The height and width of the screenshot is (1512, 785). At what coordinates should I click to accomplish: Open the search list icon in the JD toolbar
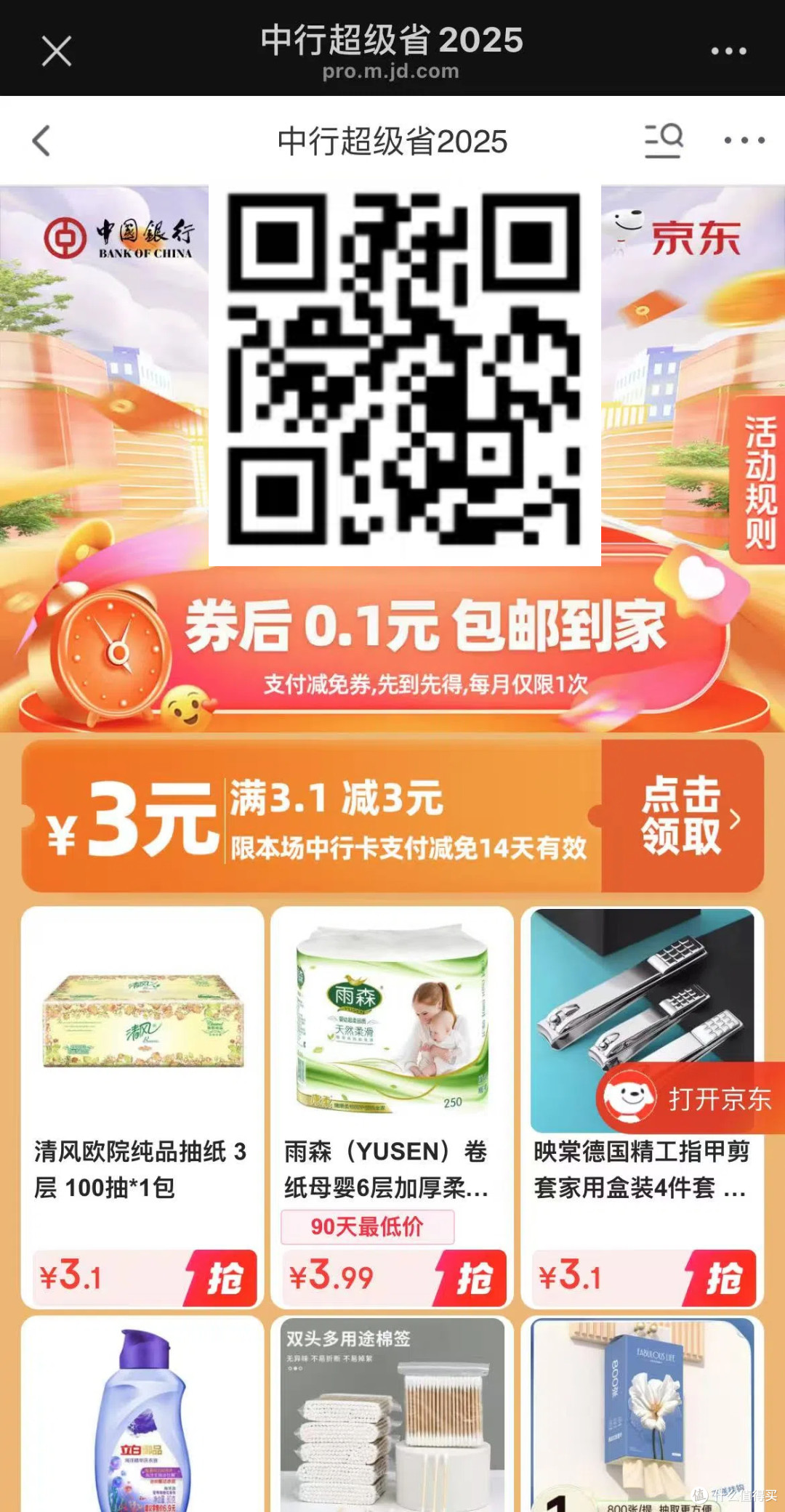click(x=664, y=140)
